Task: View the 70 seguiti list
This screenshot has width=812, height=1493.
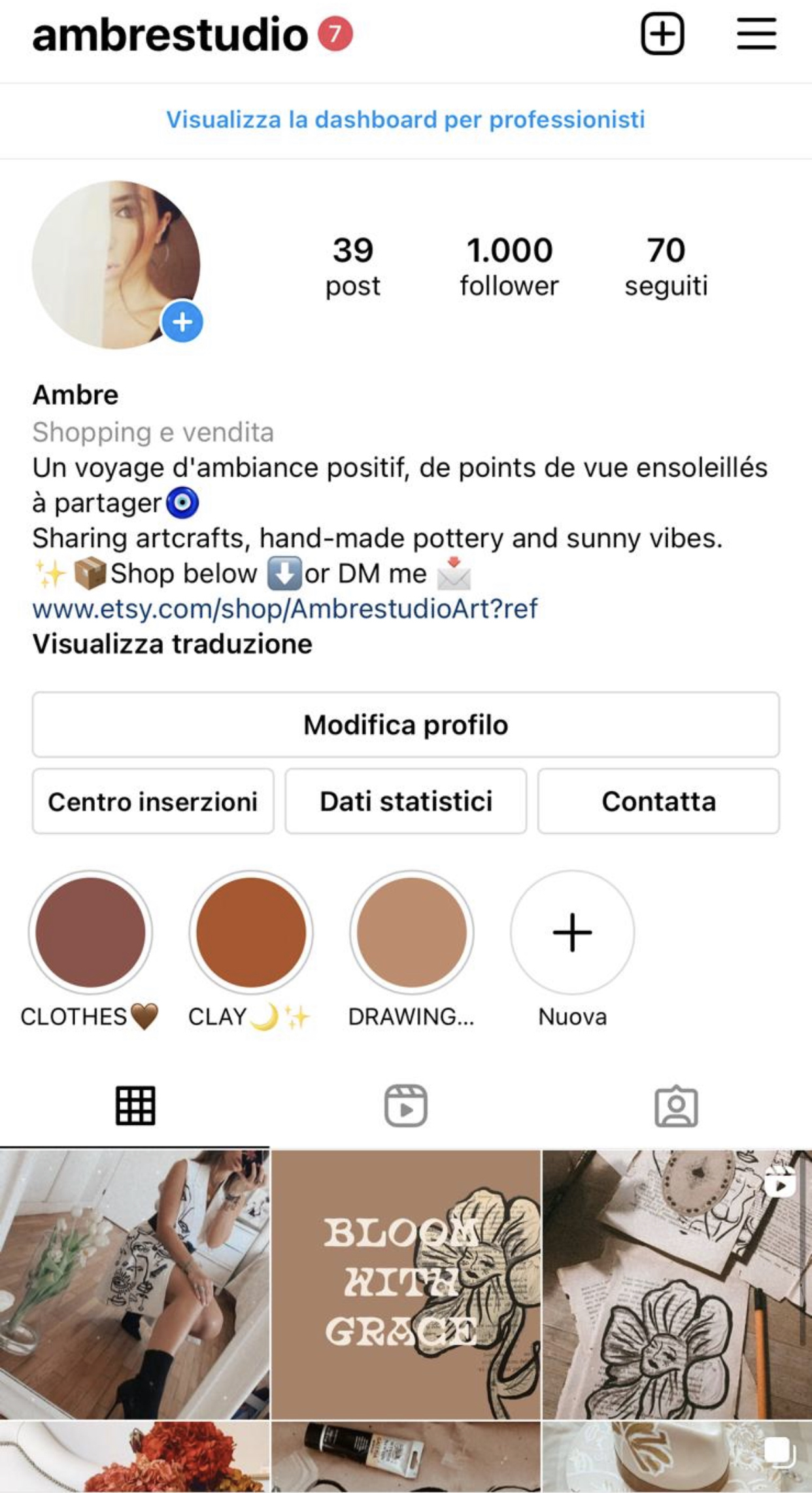Action: pos(666,266)
